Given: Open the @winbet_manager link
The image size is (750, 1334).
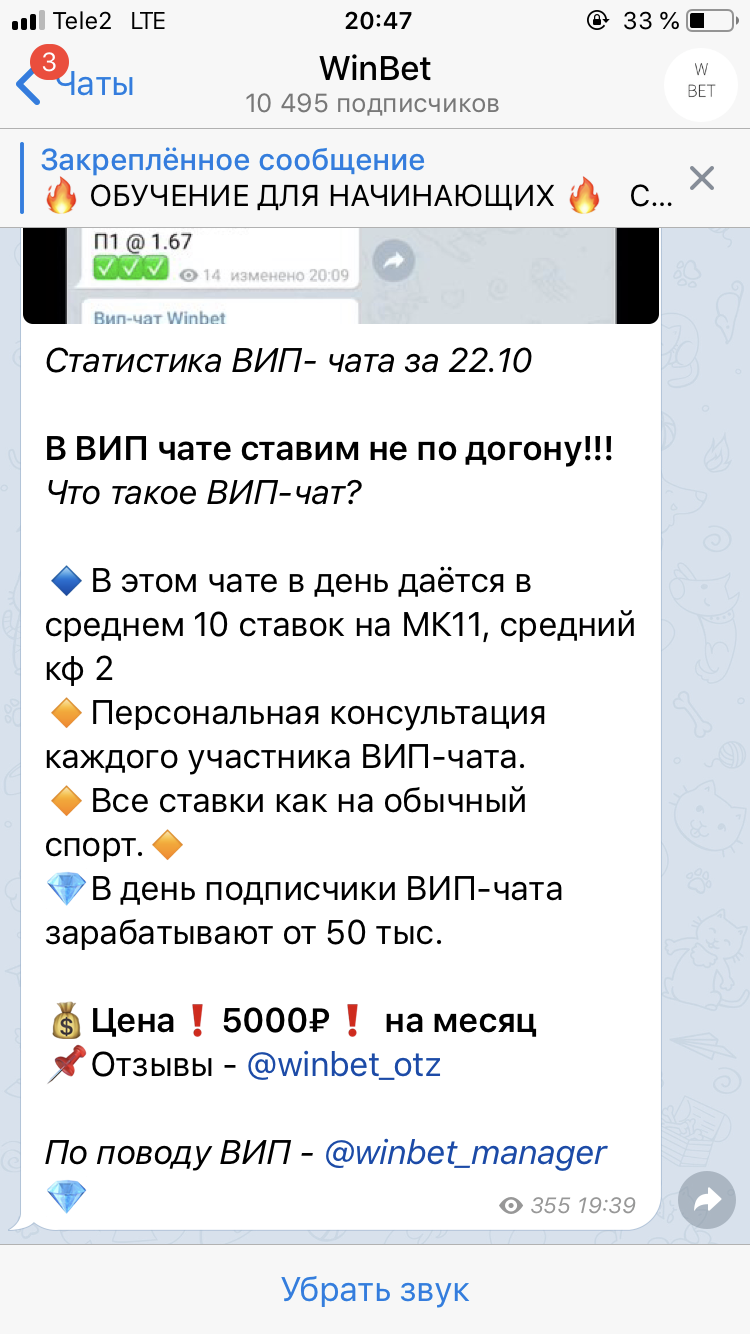Looking at the screenshot, I should [x=465, y=1152].
